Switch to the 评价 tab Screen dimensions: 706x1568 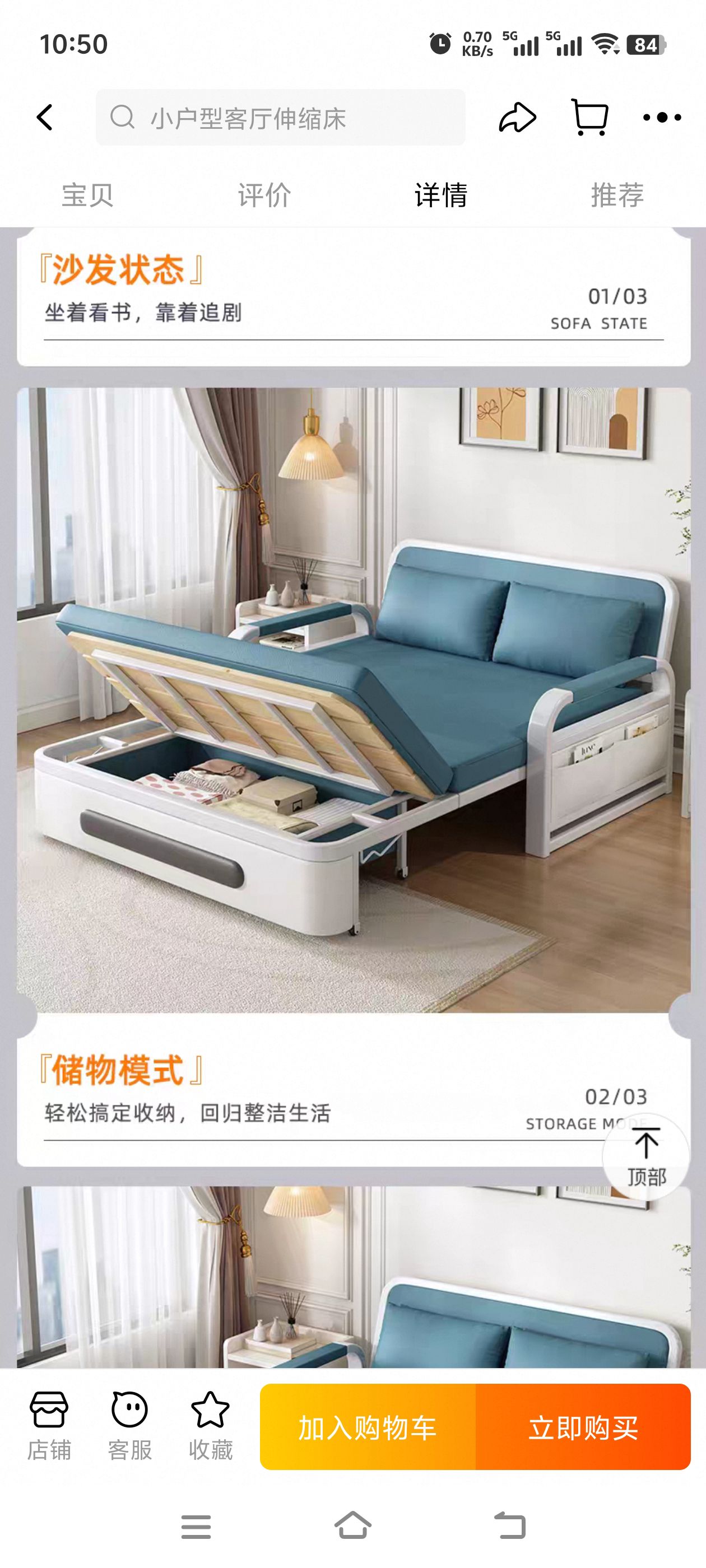point(264,195)
